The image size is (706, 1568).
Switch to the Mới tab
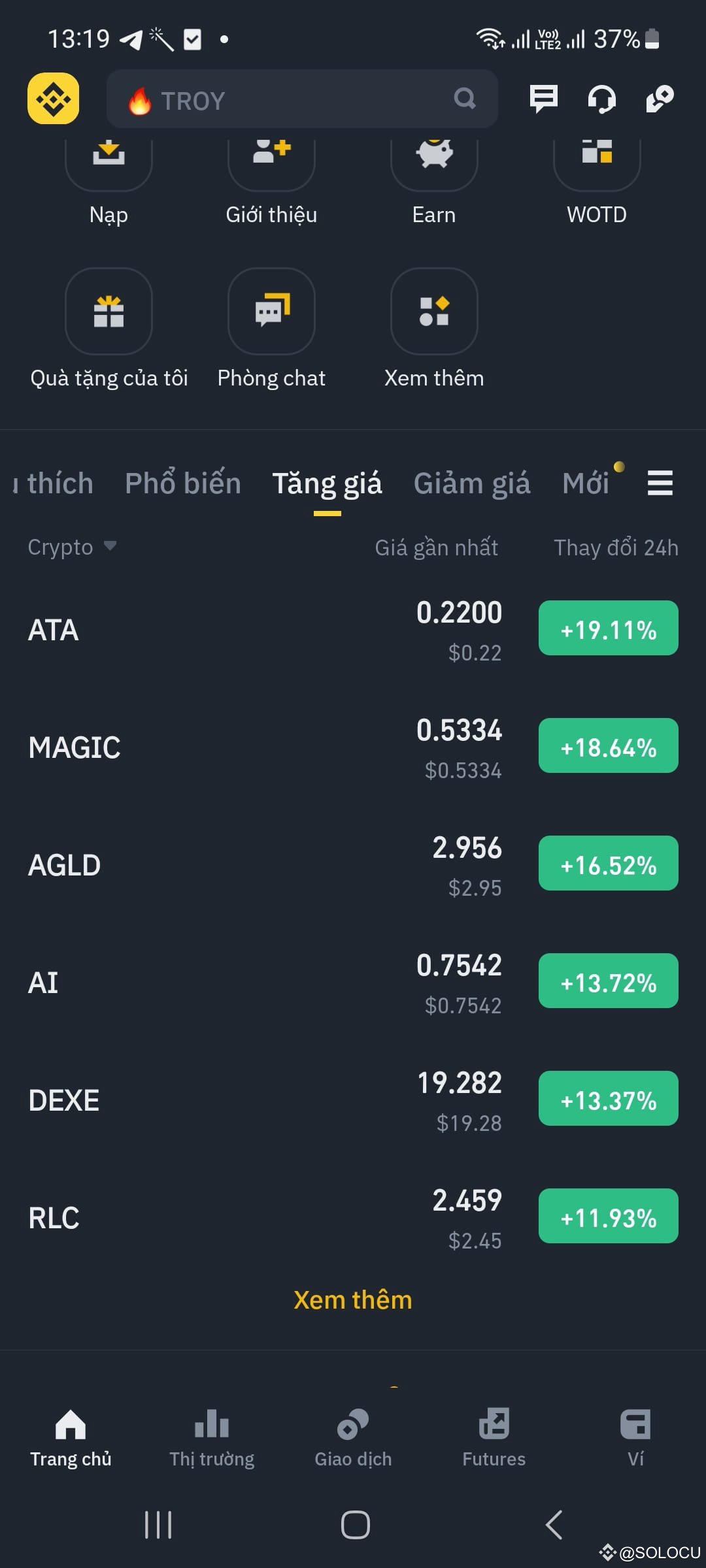(586, 483)
